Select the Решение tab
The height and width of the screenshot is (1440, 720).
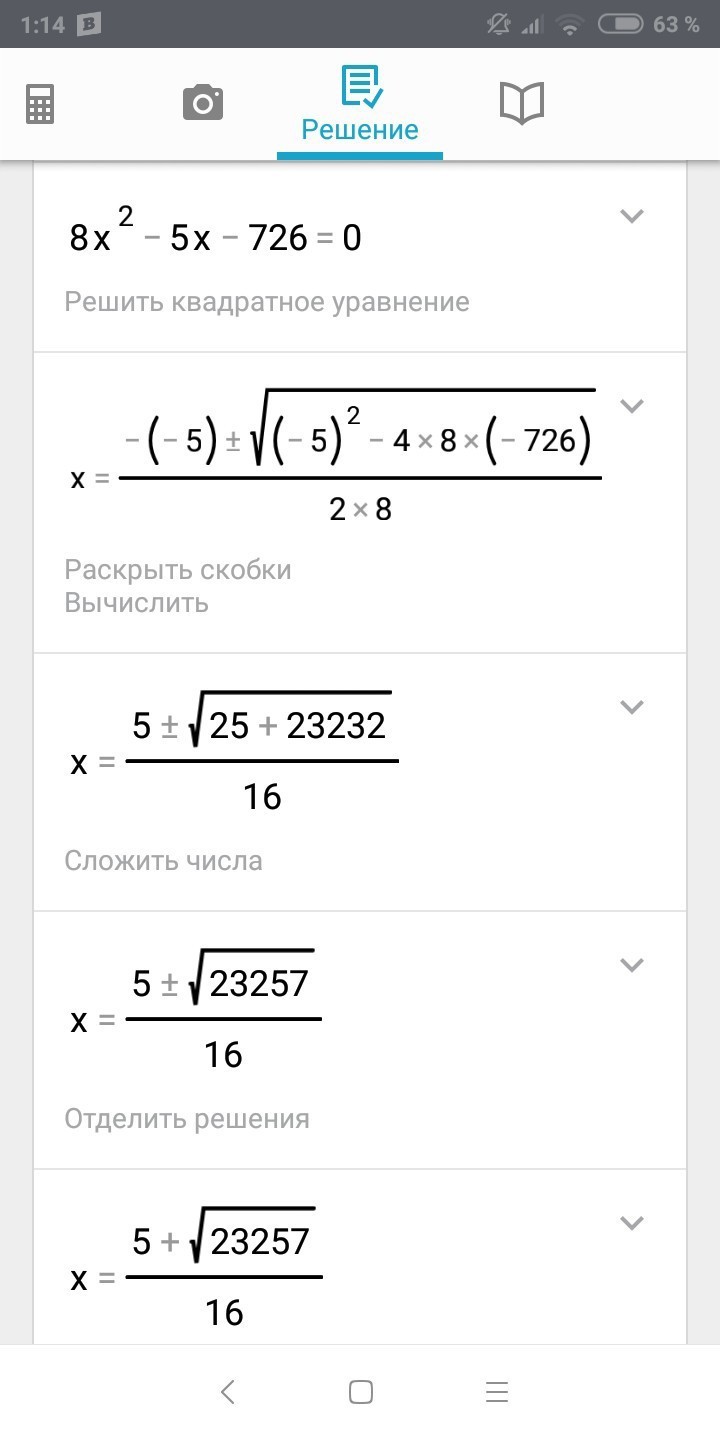pos(360,104)
